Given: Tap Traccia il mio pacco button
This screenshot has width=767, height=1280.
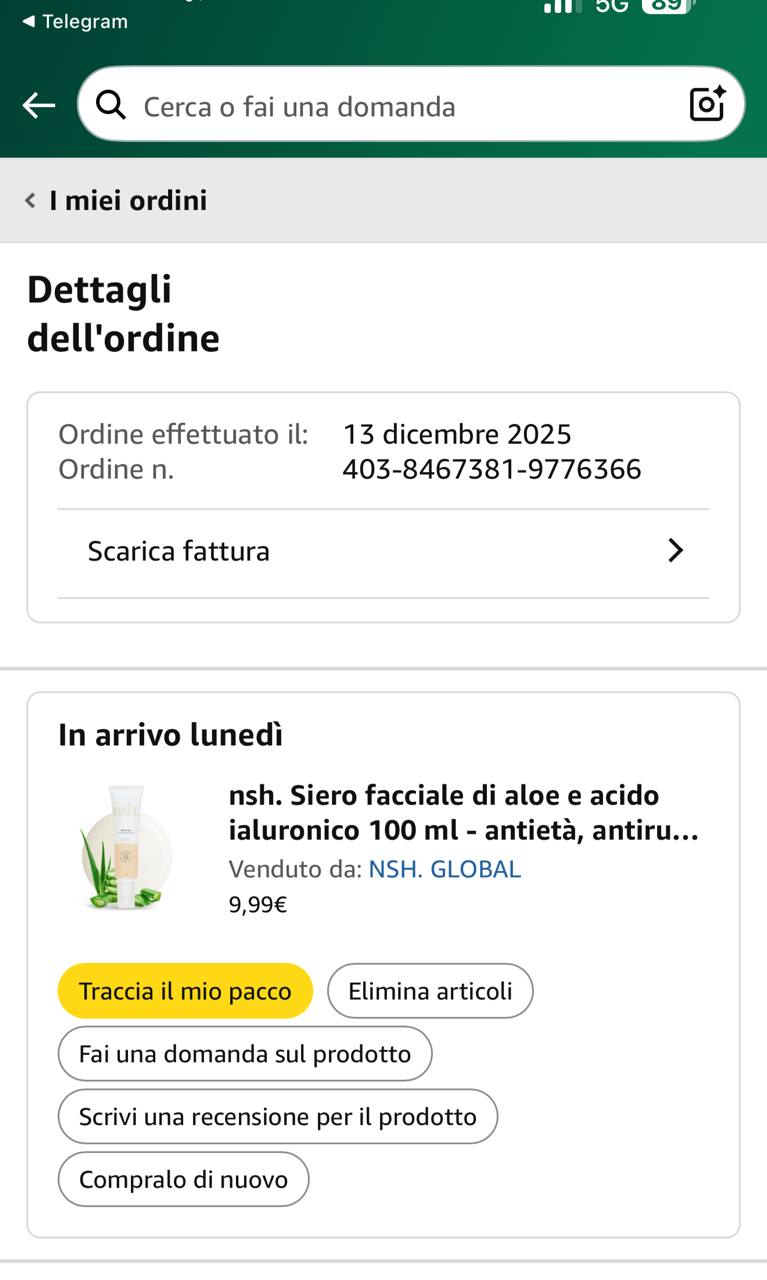Looking at the screenshot, I should tap(185, 991).
